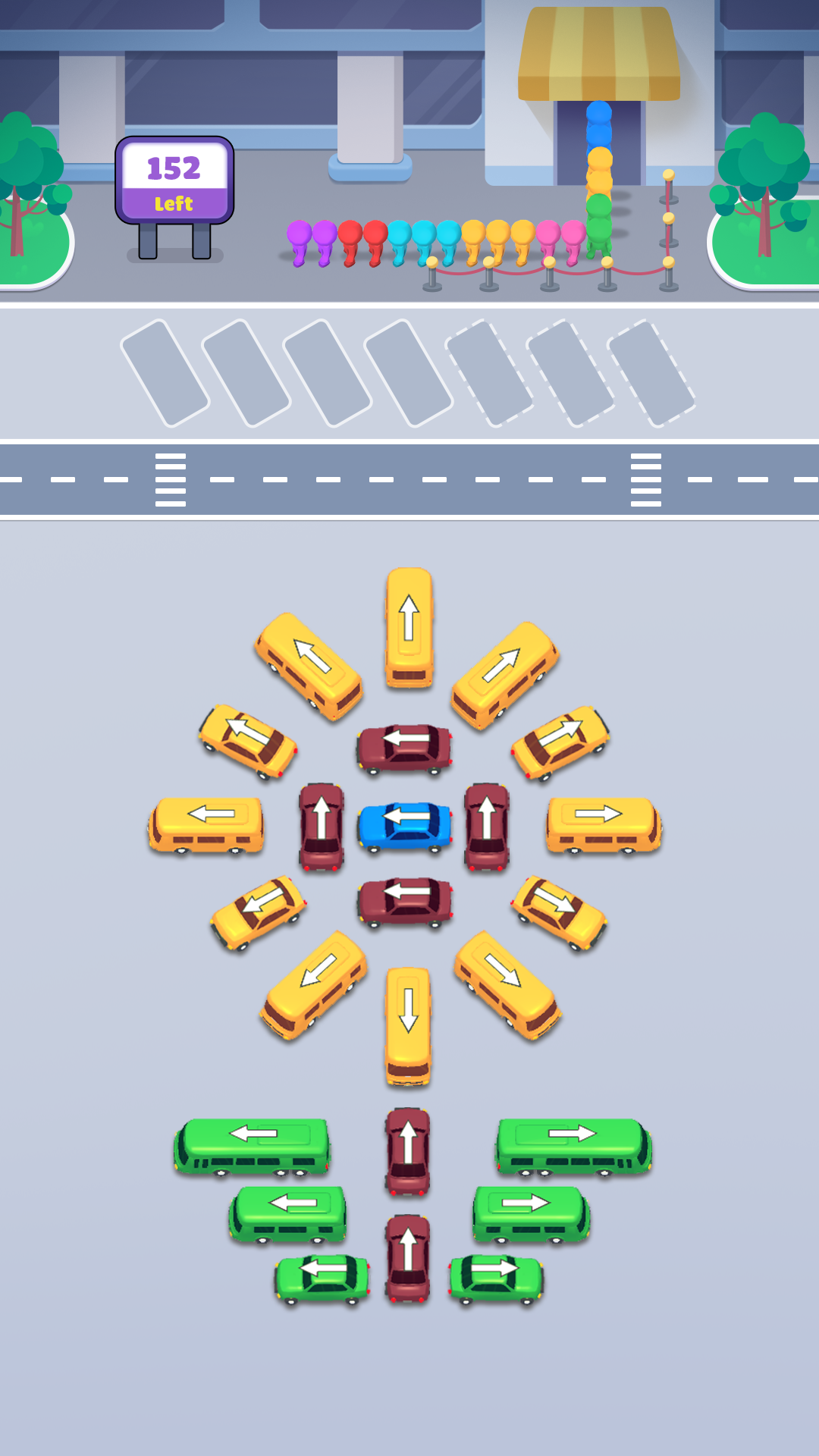
Task: Tap the maroon car between the long green buses
Action: tap(408, 1151)
